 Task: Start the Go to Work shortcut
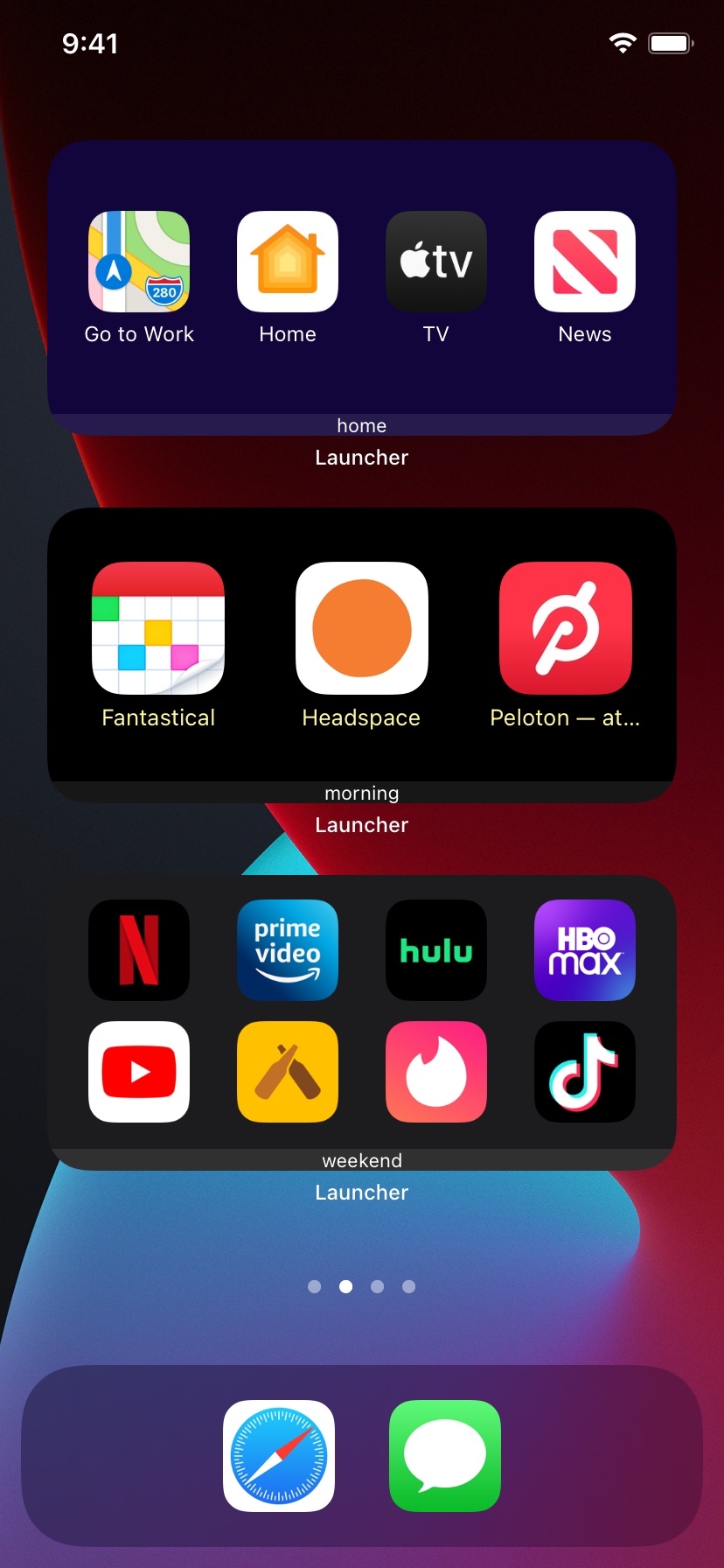(x=139, y=261)
